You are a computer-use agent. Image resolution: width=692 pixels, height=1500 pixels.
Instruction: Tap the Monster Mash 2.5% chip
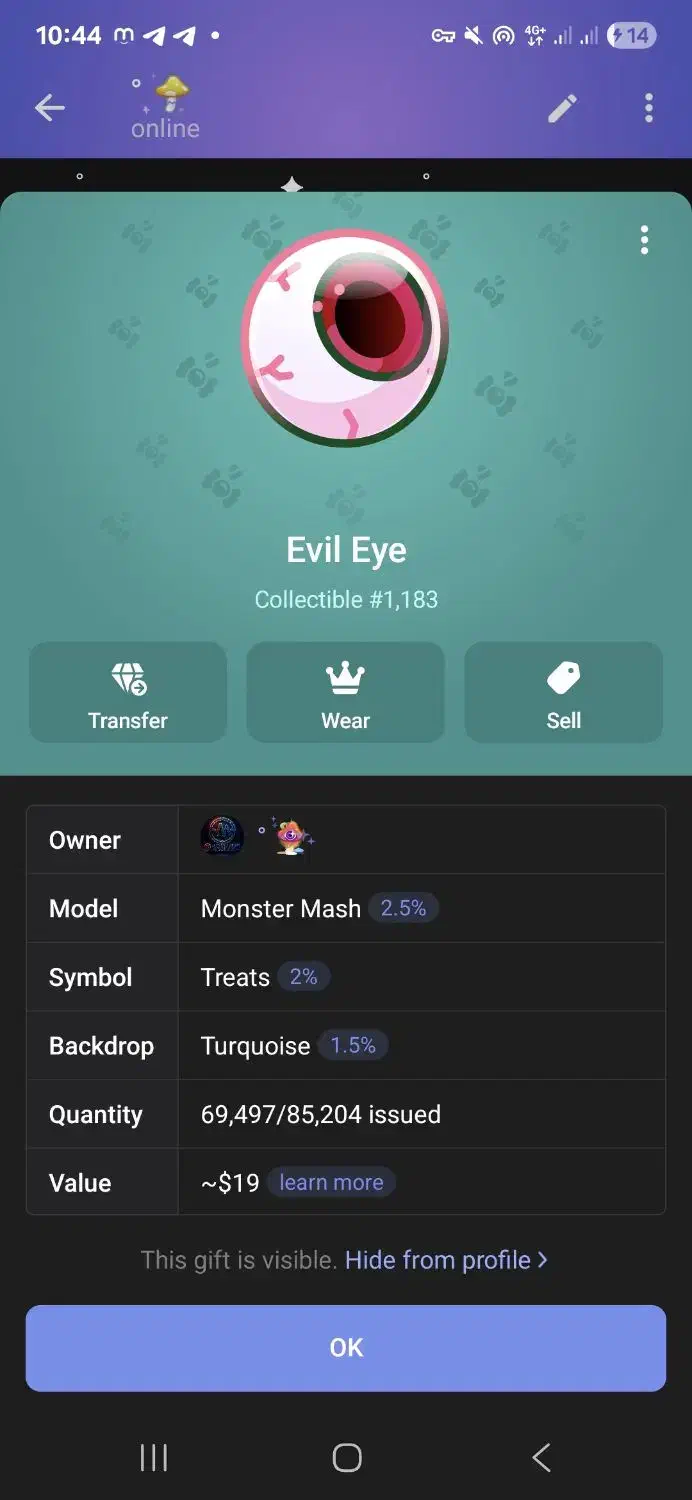(x=403, y=908)
